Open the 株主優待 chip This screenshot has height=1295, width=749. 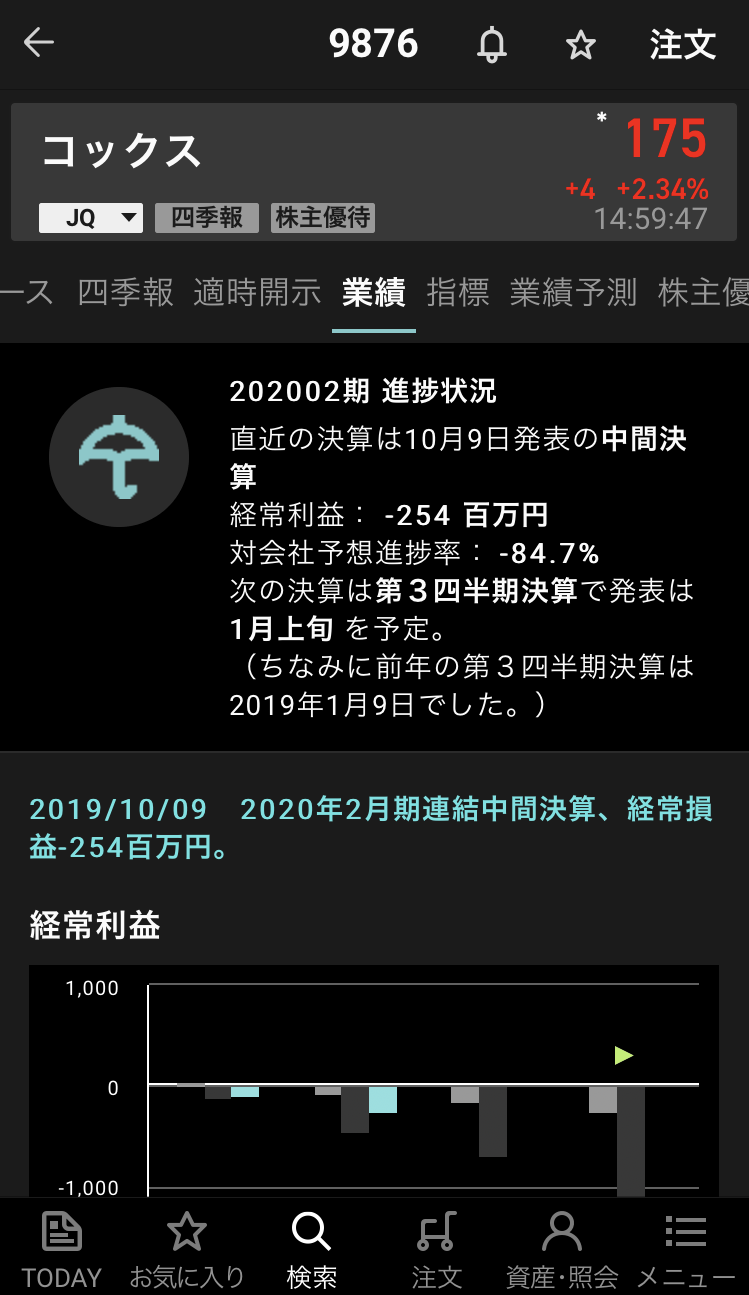322,218
